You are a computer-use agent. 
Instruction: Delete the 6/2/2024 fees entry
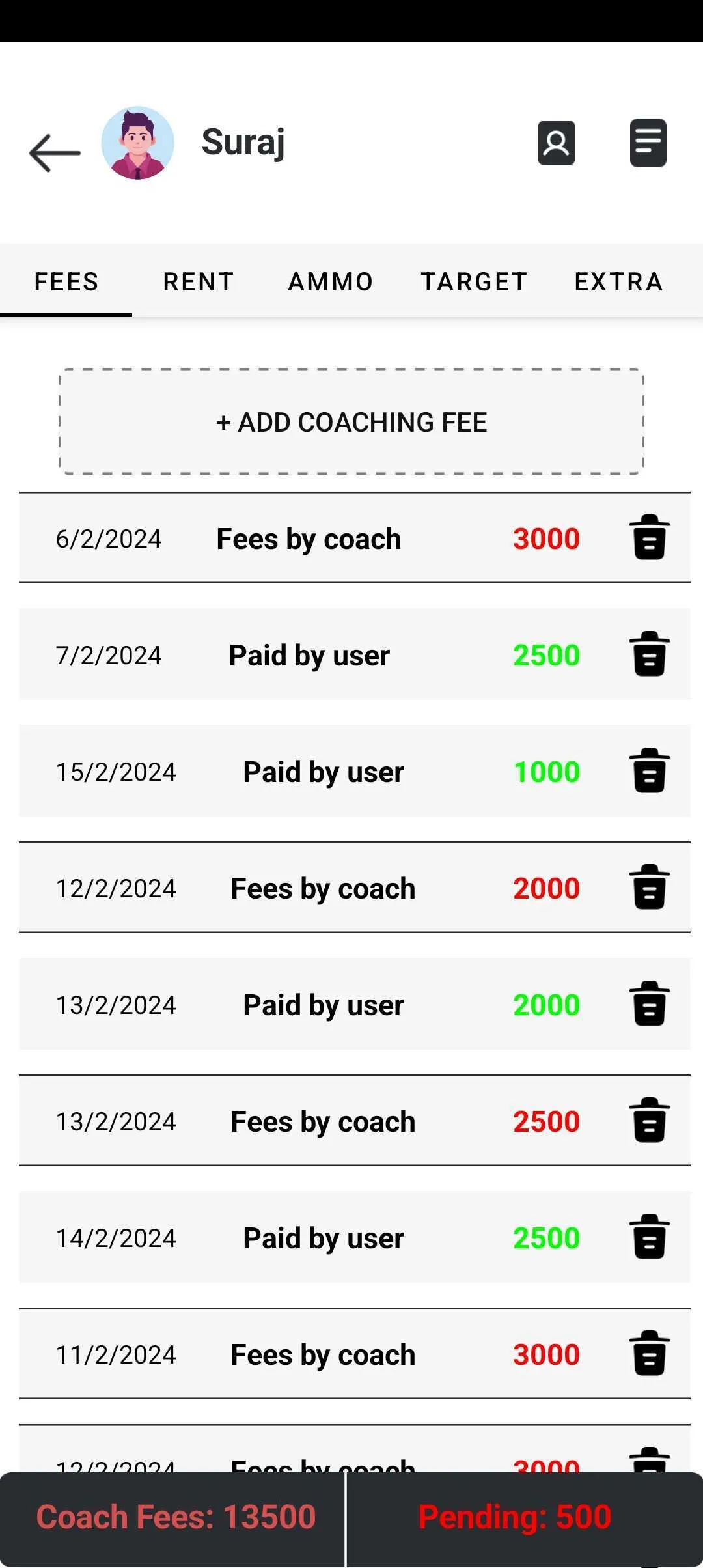[650, 538]
